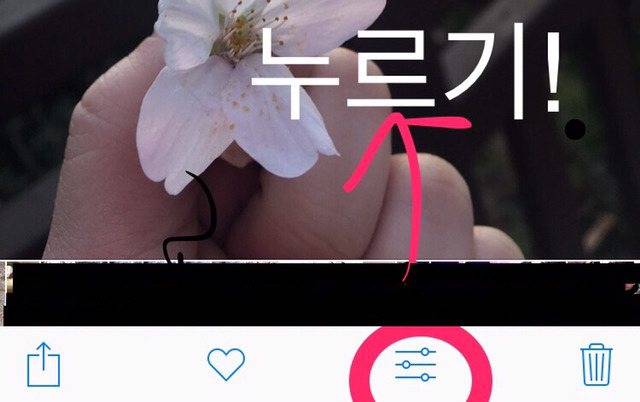Open the share sheet for this photo
The height and width of the screenshot is (402, 640).
tap(43, 364)
